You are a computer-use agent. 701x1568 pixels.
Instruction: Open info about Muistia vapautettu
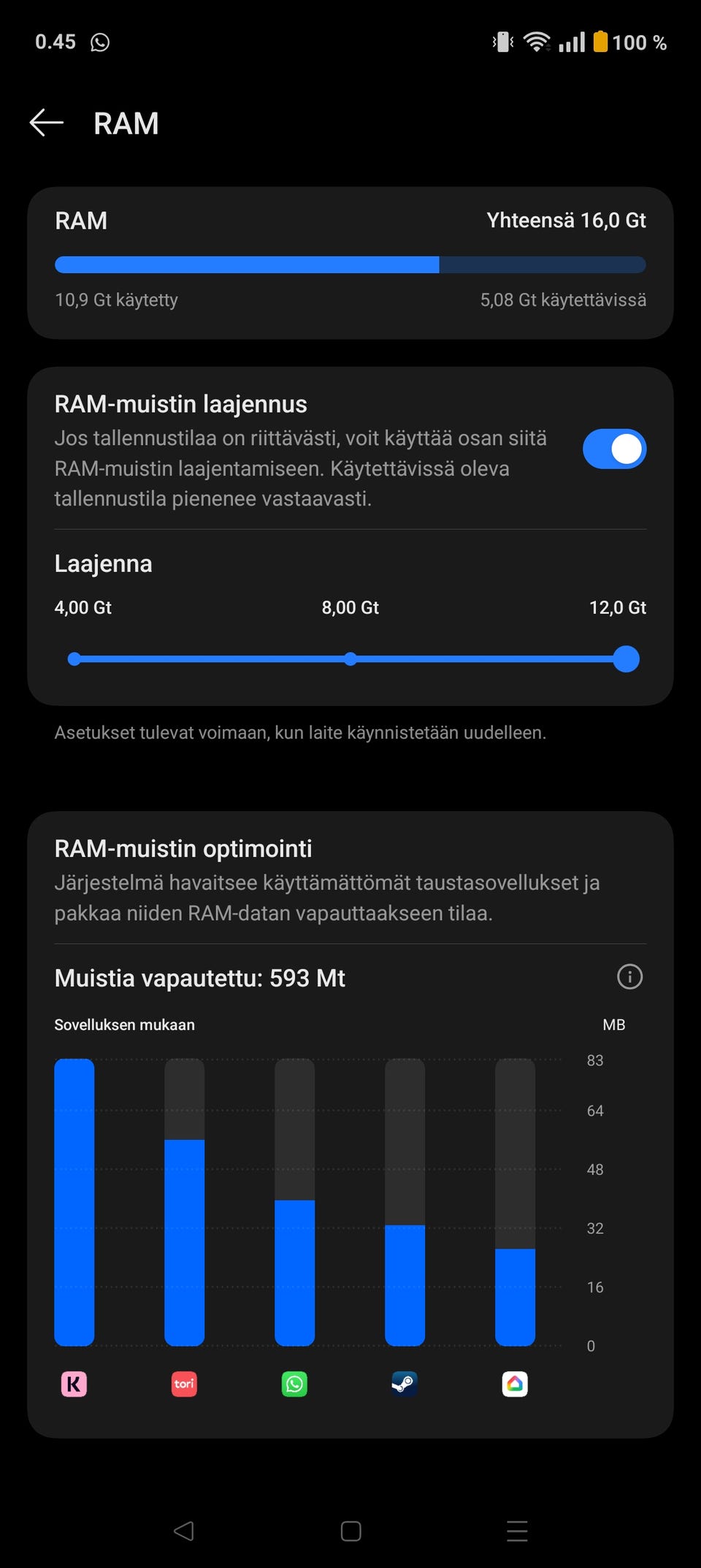coord(629,977)
